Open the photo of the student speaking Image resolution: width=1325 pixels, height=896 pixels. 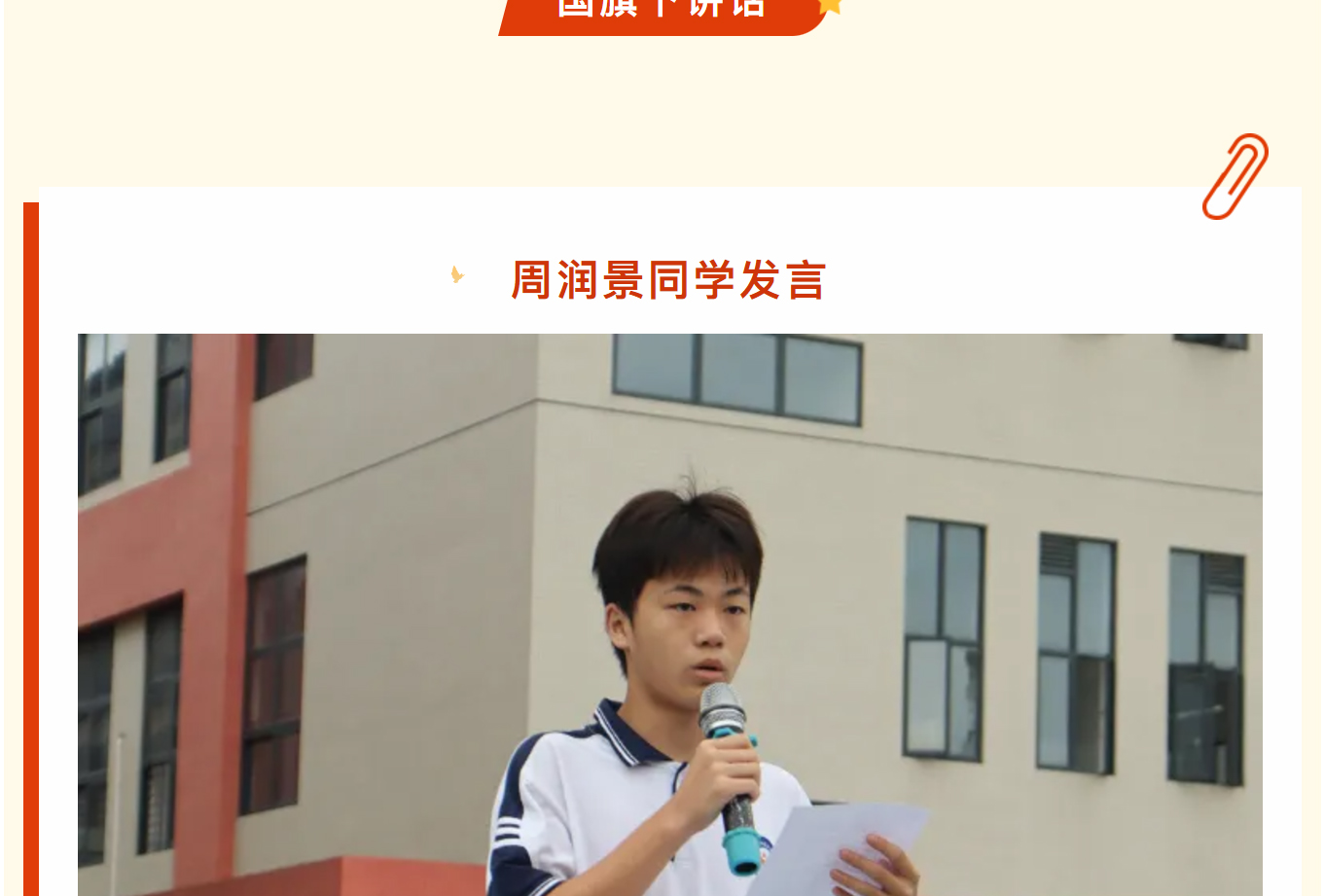(669, 615)
